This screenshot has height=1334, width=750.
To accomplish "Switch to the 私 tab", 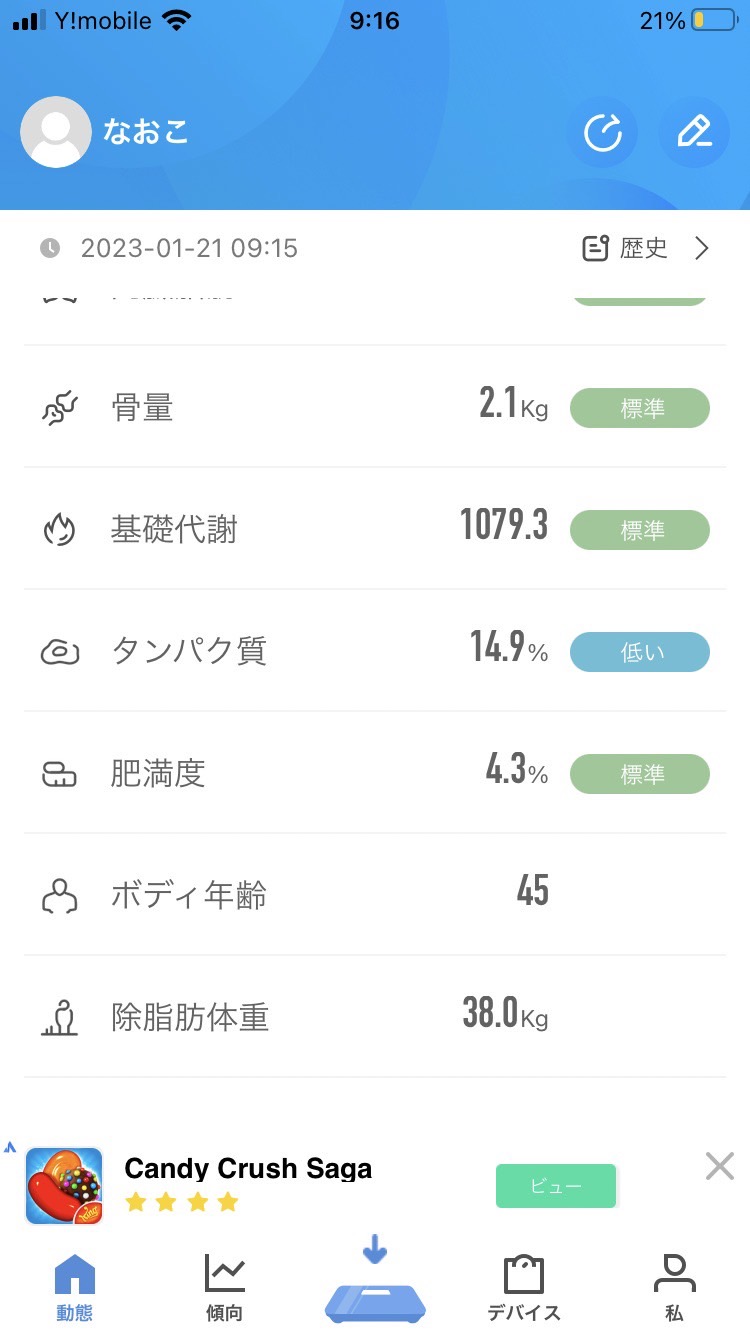I will 674,1288.
